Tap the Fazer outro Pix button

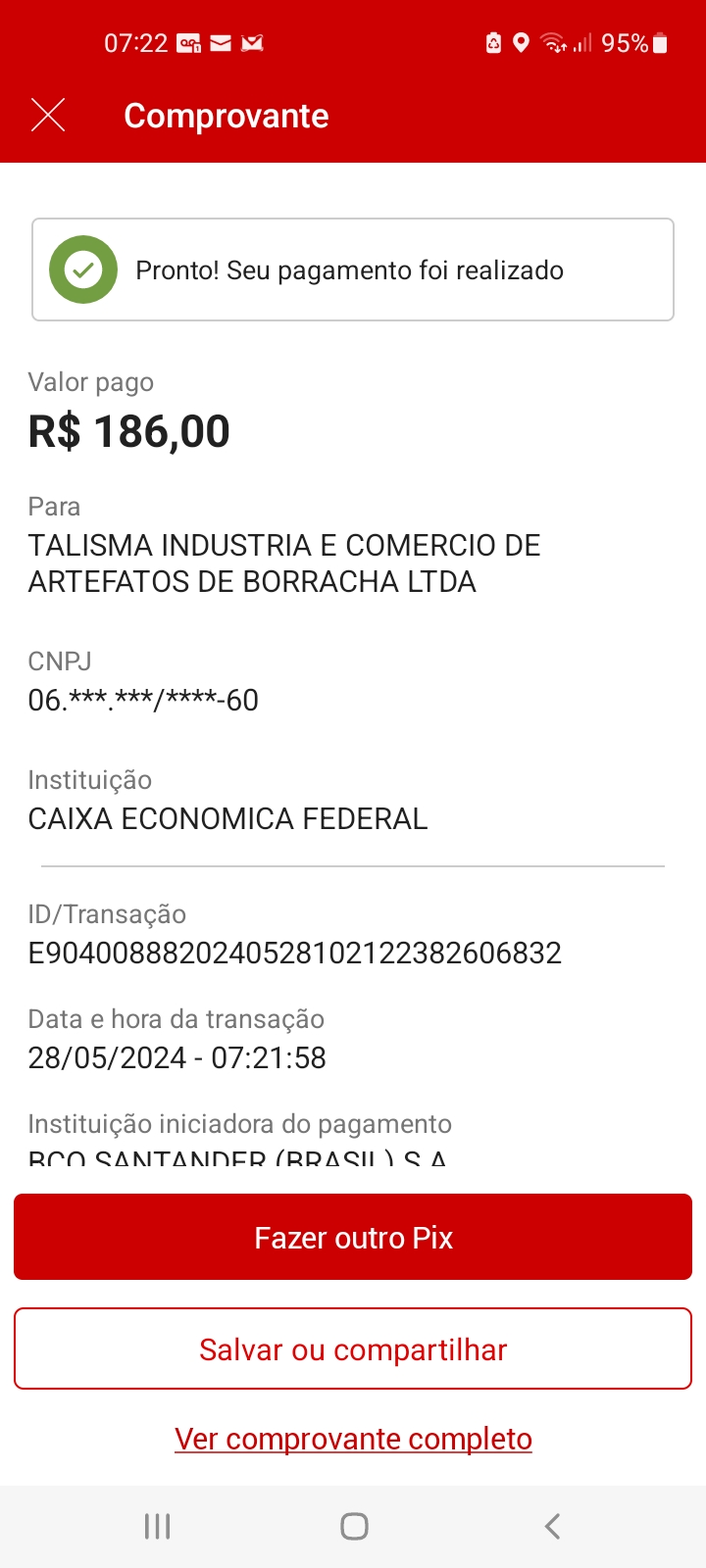pyautogui.click(x=353, y=1237)
